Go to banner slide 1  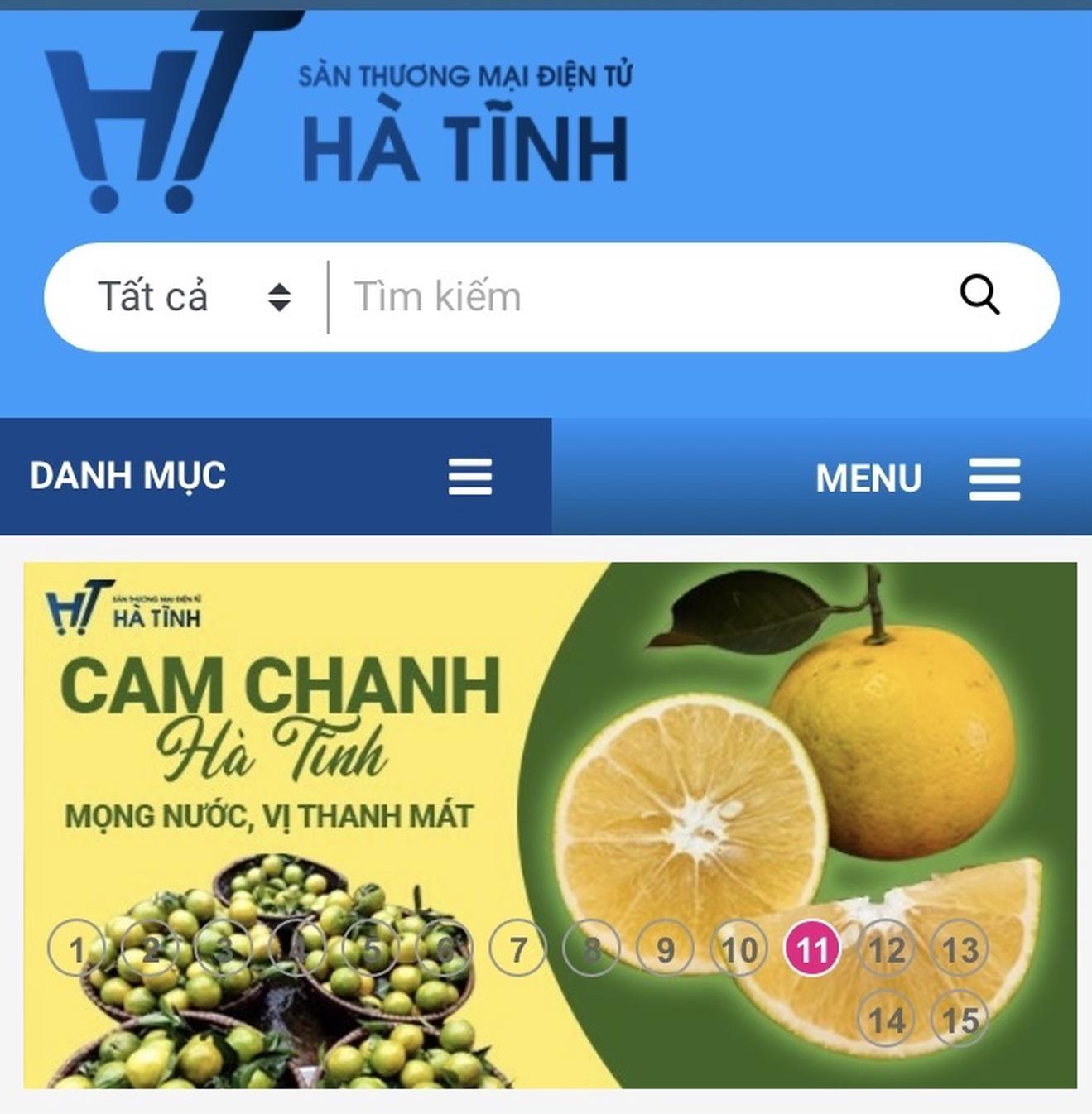pyautogui.click(x=76, y=948)
